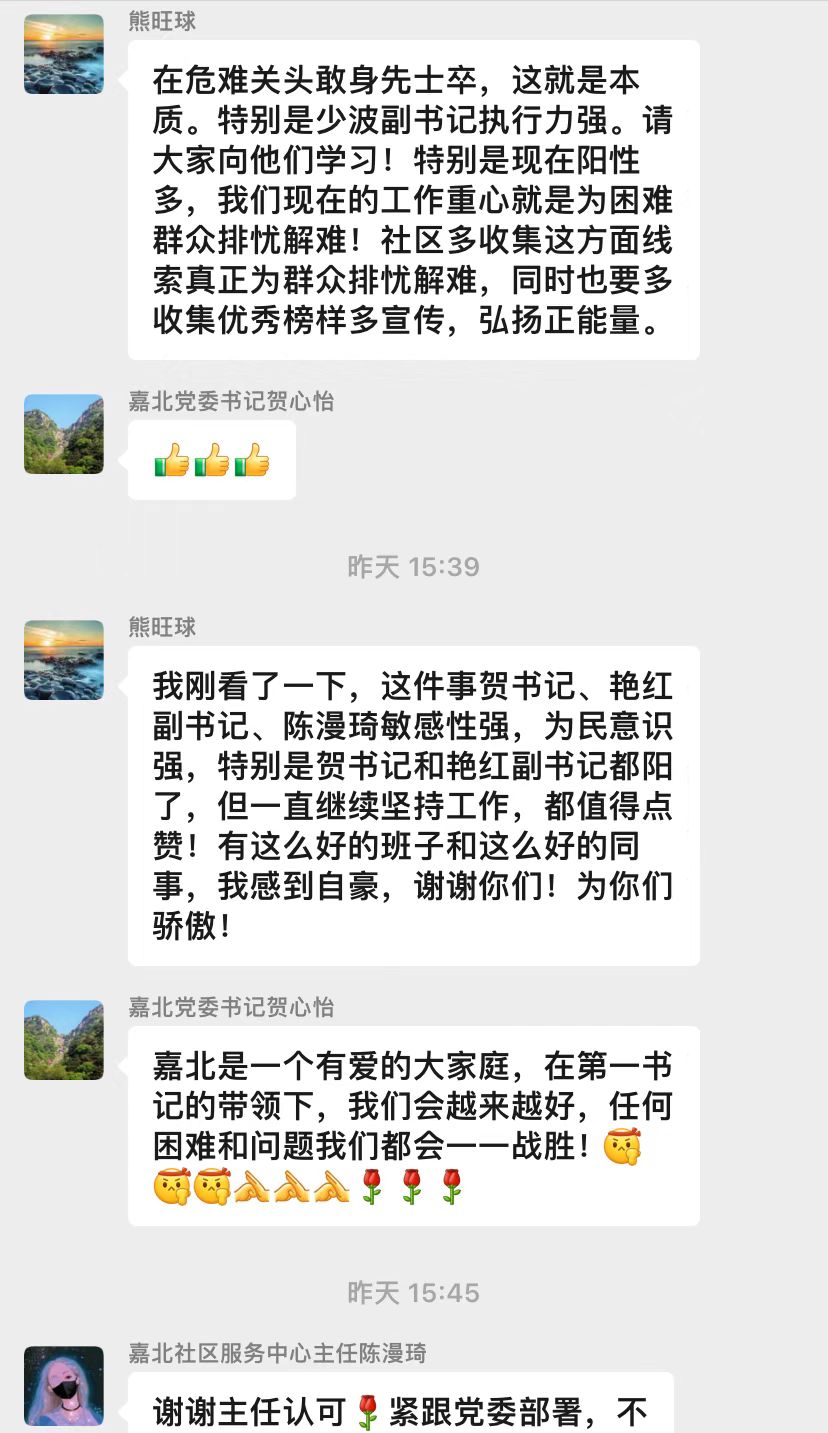Open 贺心怡's avatar beside the 嘉北是一个有爱的大家庭 message
The image size is (828, 1433).
pyautogui.click(x=64, y=1040)
